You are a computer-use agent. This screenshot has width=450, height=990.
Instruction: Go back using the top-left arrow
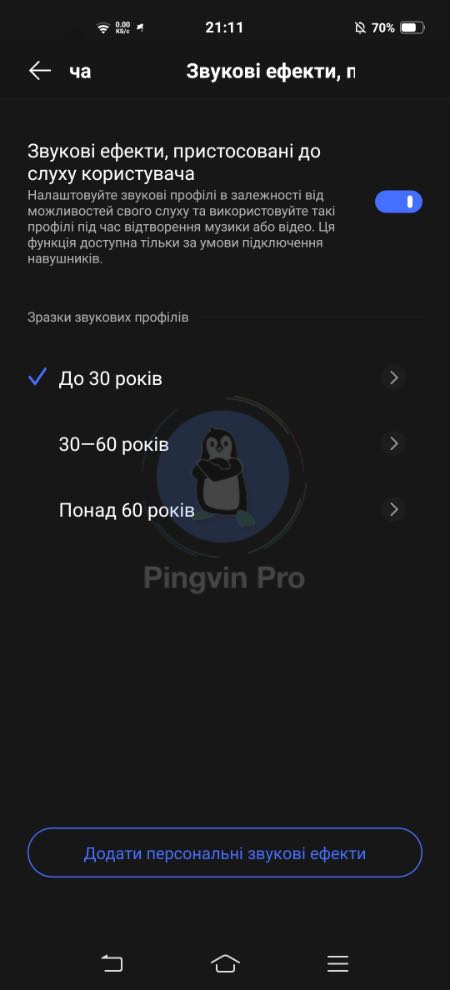pyautogui.click(x=40, y=71)
